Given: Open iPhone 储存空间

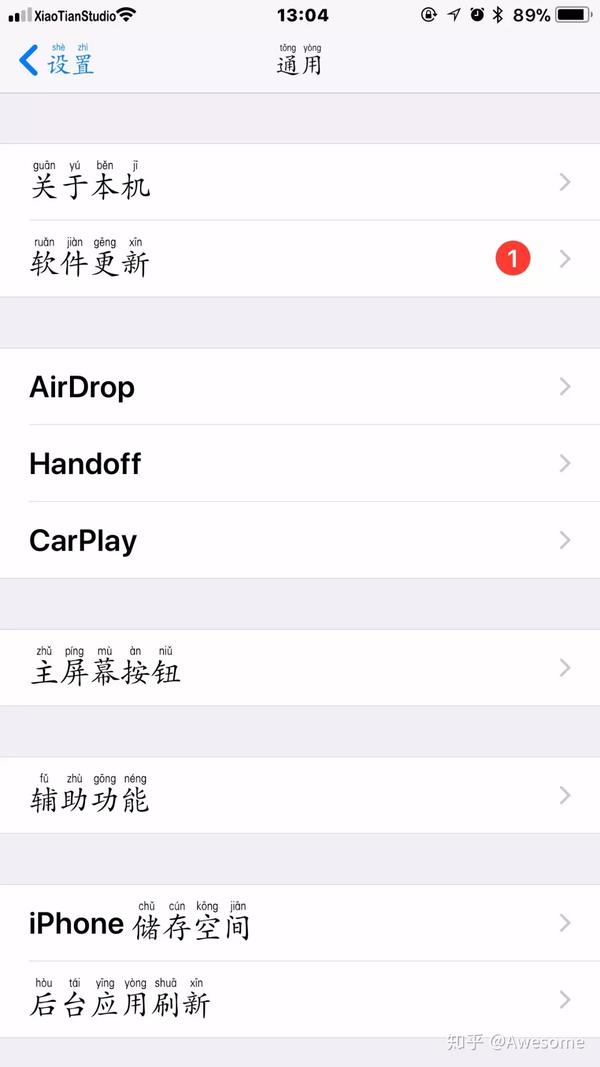Looking at the screenshot, I should (300, 923).
